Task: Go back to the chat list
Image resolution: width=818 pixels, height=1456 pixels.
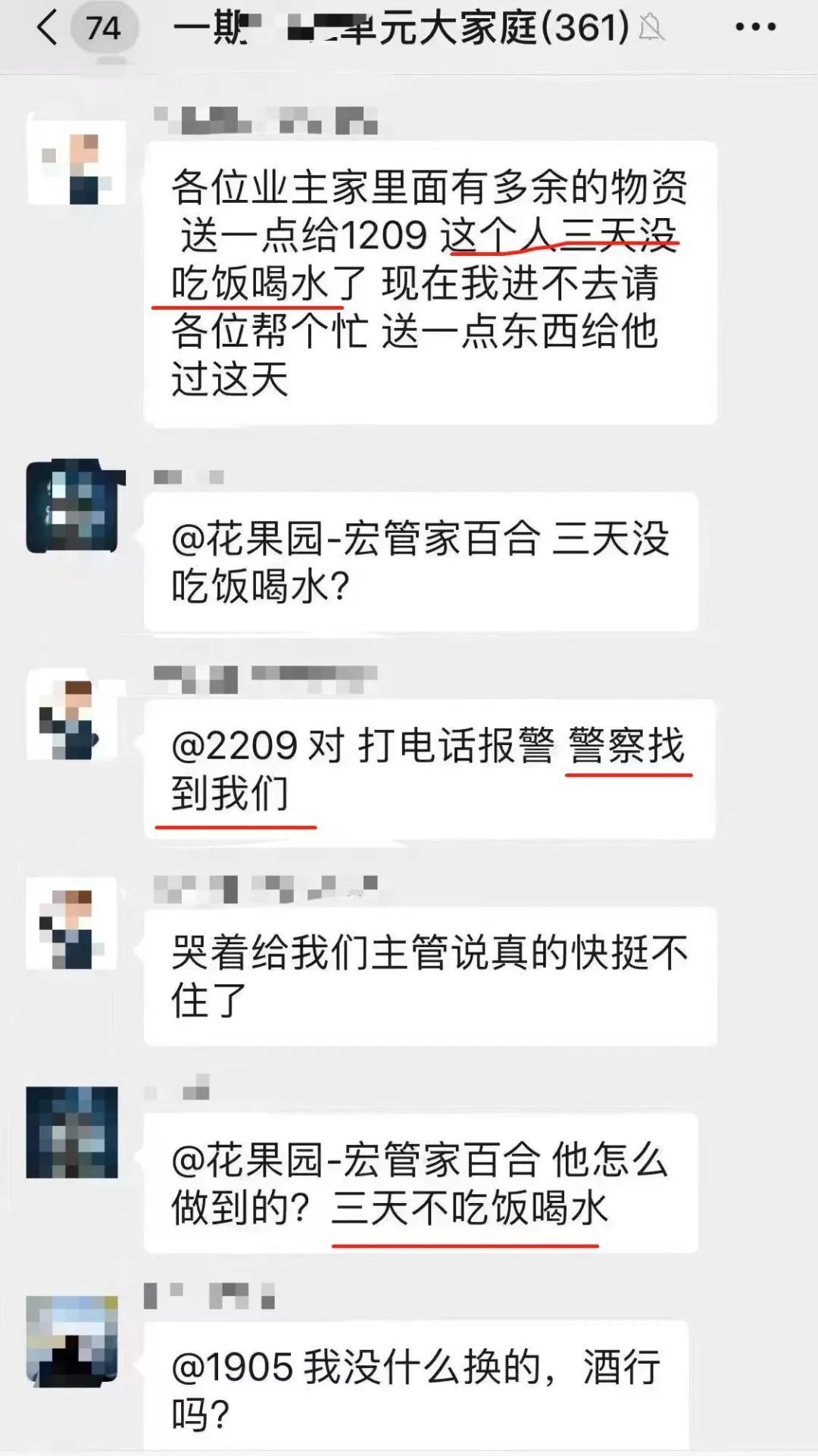Action: [47, 29]
